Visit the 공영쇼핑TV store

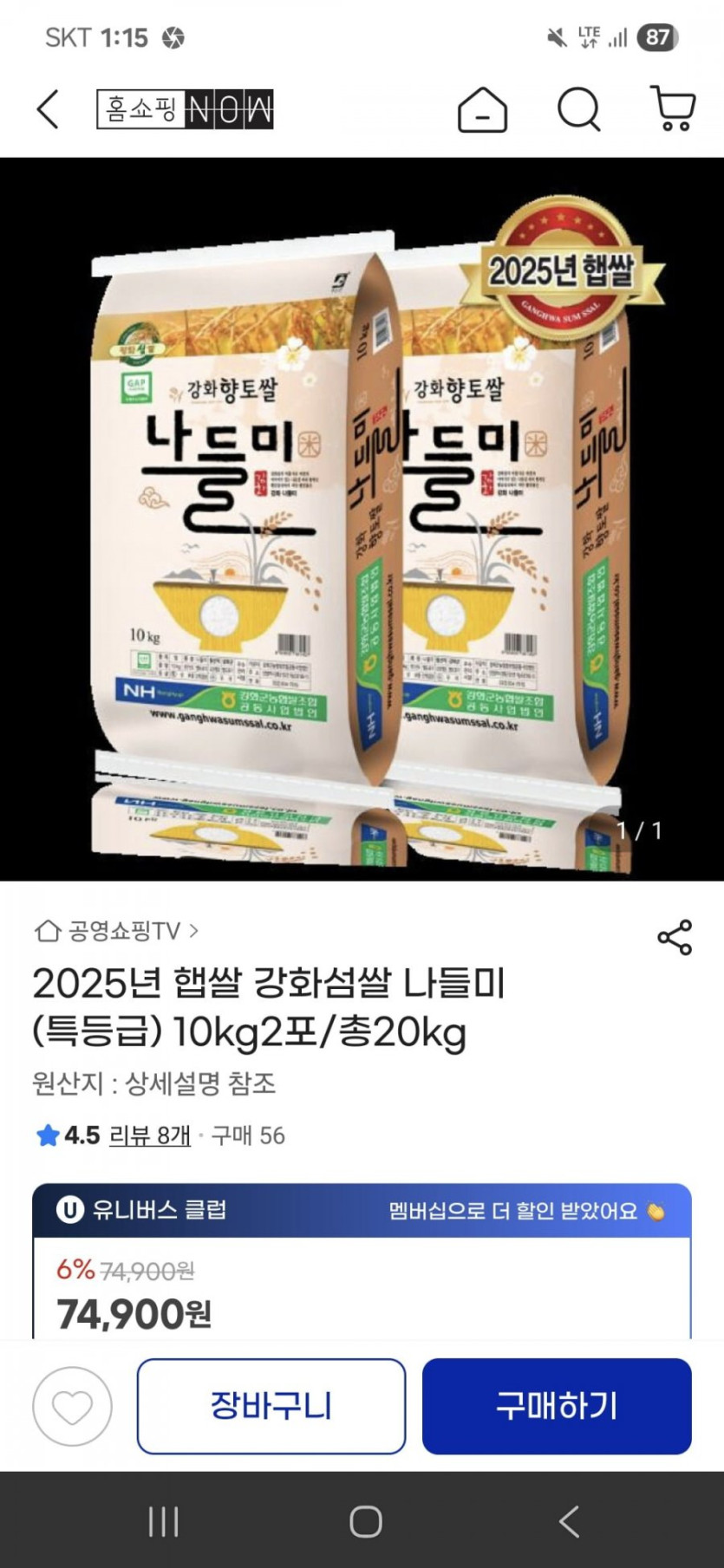117,931
